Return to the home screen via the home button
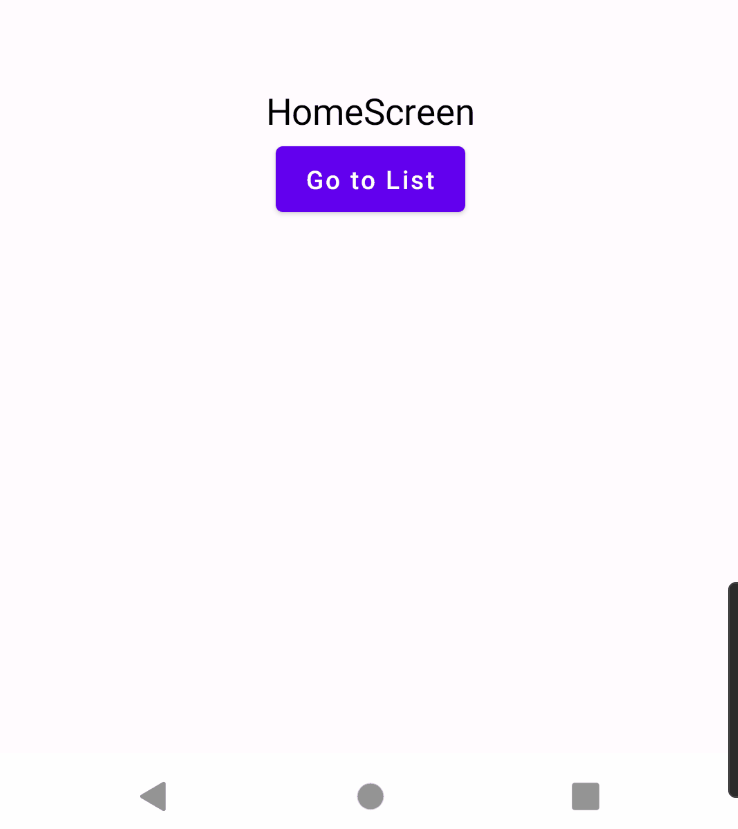738x829 pixels. [x=370, y=796]
